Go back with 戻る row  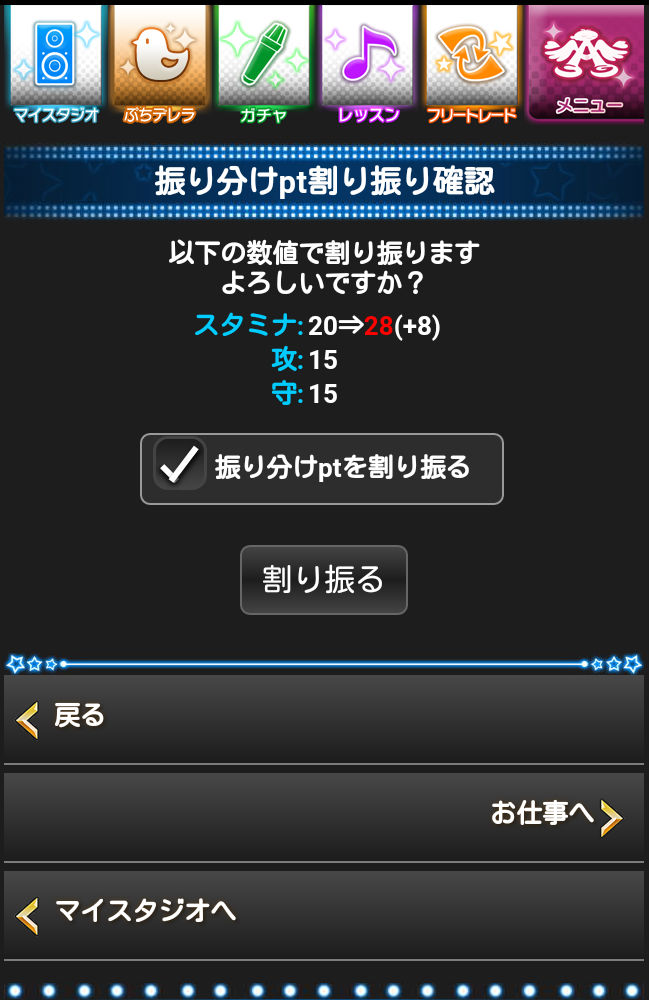point(323,717)
